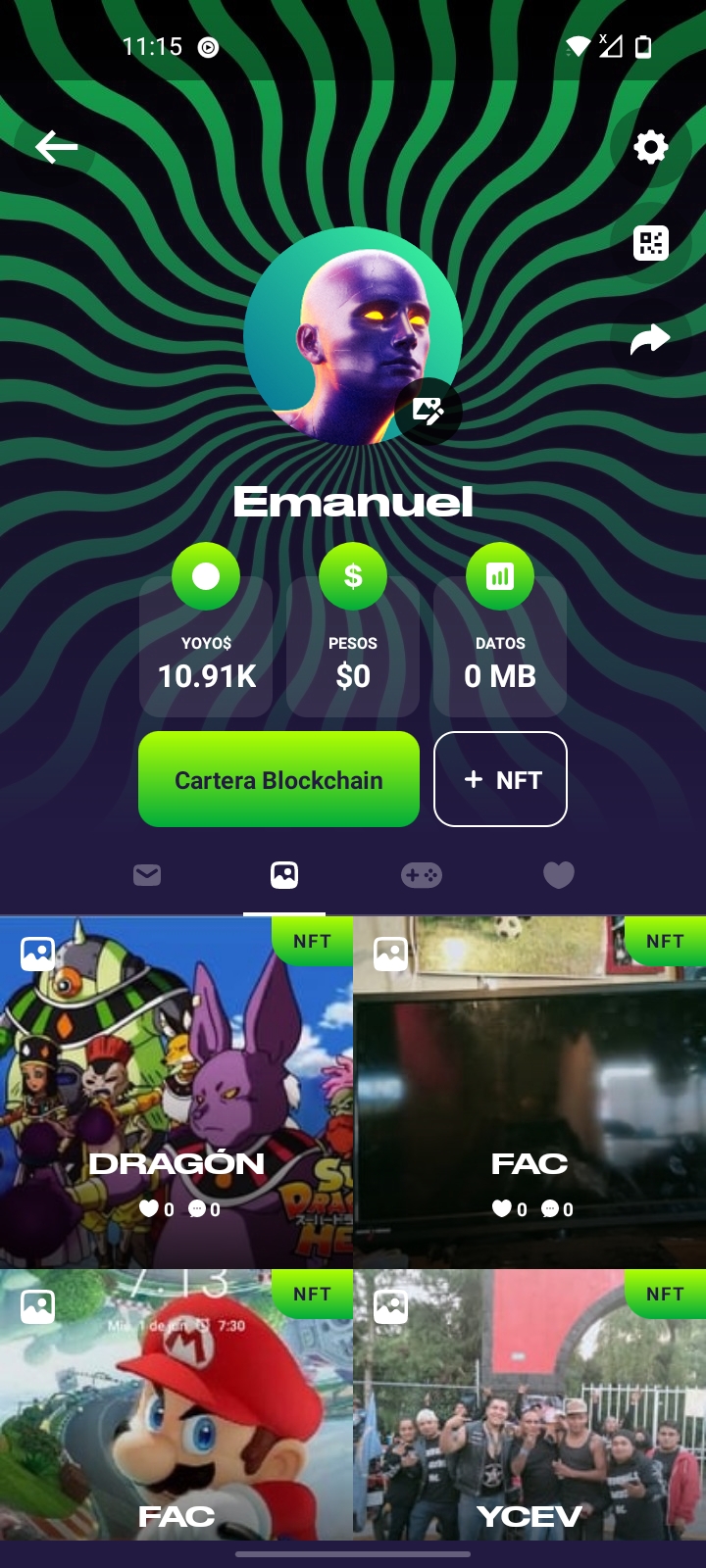Open Cartera Blockchain
Image resolution: width=706 pixels, height=1568 pixels.
[x=278, y=779]
